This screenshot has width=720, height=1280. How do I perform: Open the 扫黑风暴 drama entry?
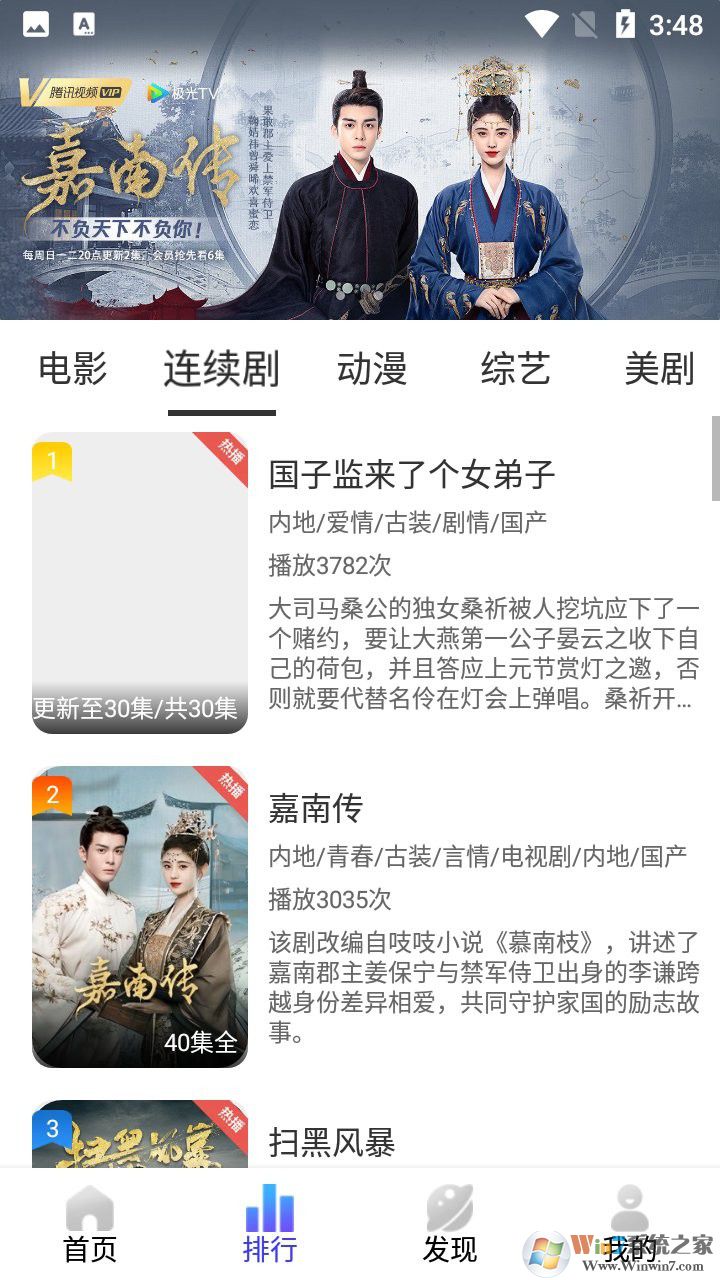332,1141
